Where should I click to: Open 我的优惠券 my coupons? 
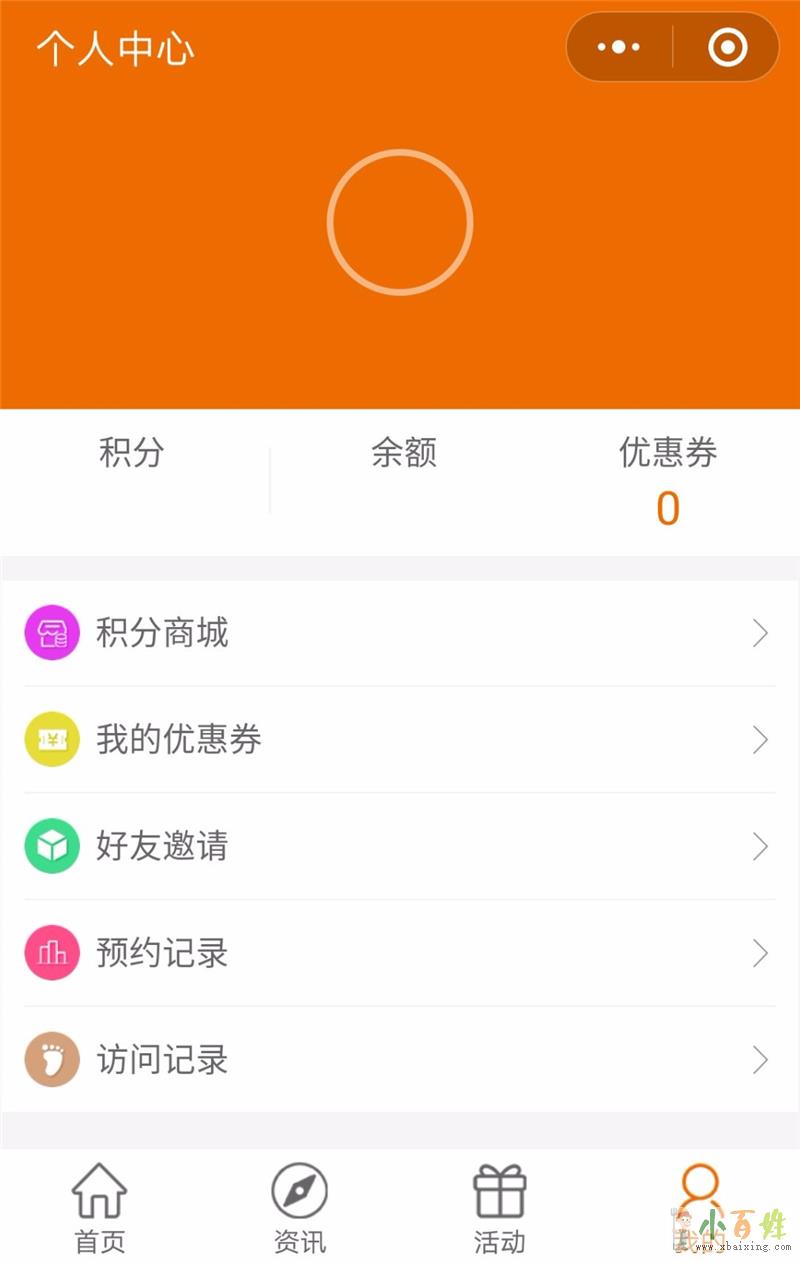click(400, 740)
